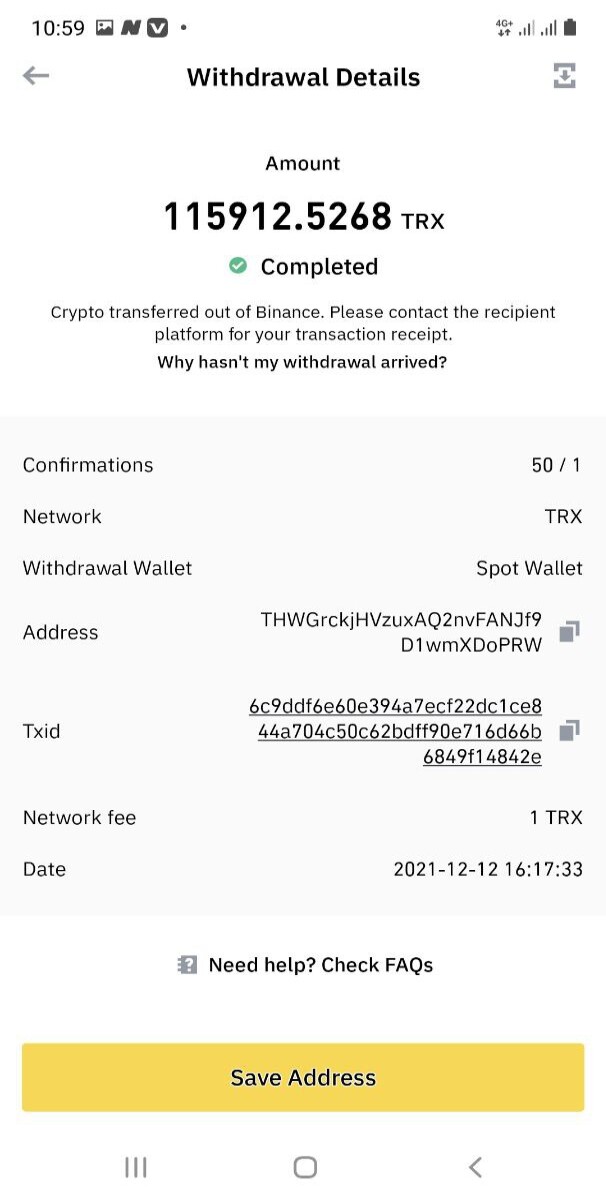Open recent apps from navigation bar
Viewport: 606px width, 1200px height.
[135, 1167]
